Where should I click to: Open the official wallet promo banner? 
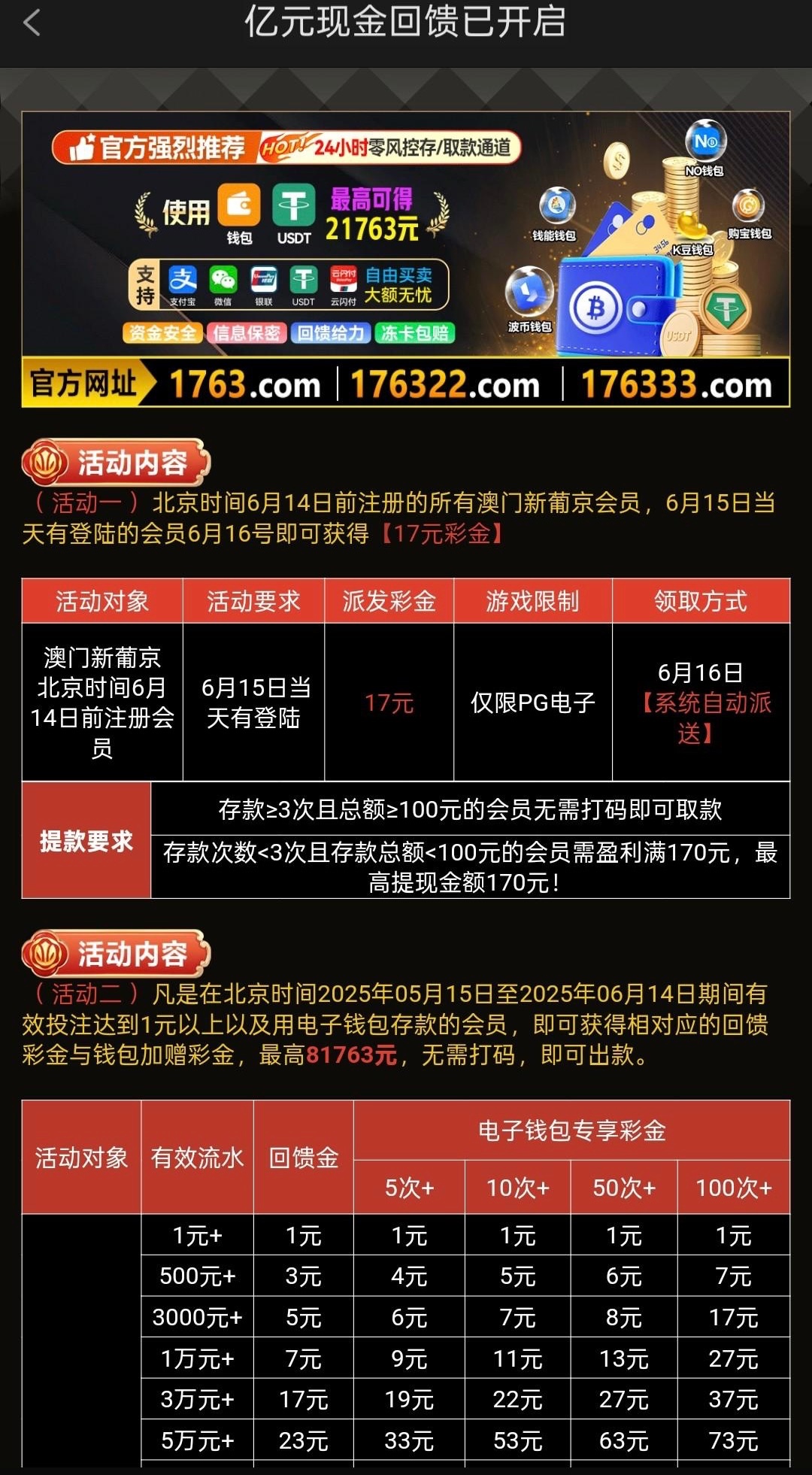[x=405, y=259]
